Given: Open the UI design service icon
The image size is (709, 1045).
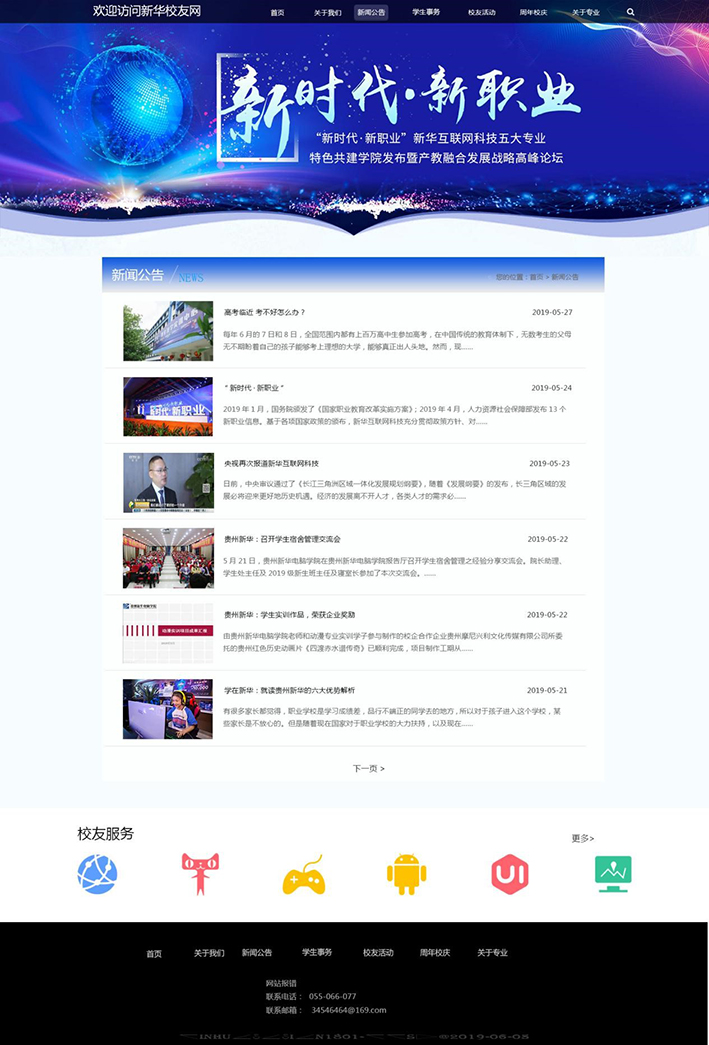Looking at the screenshot, I should point(509,874).
